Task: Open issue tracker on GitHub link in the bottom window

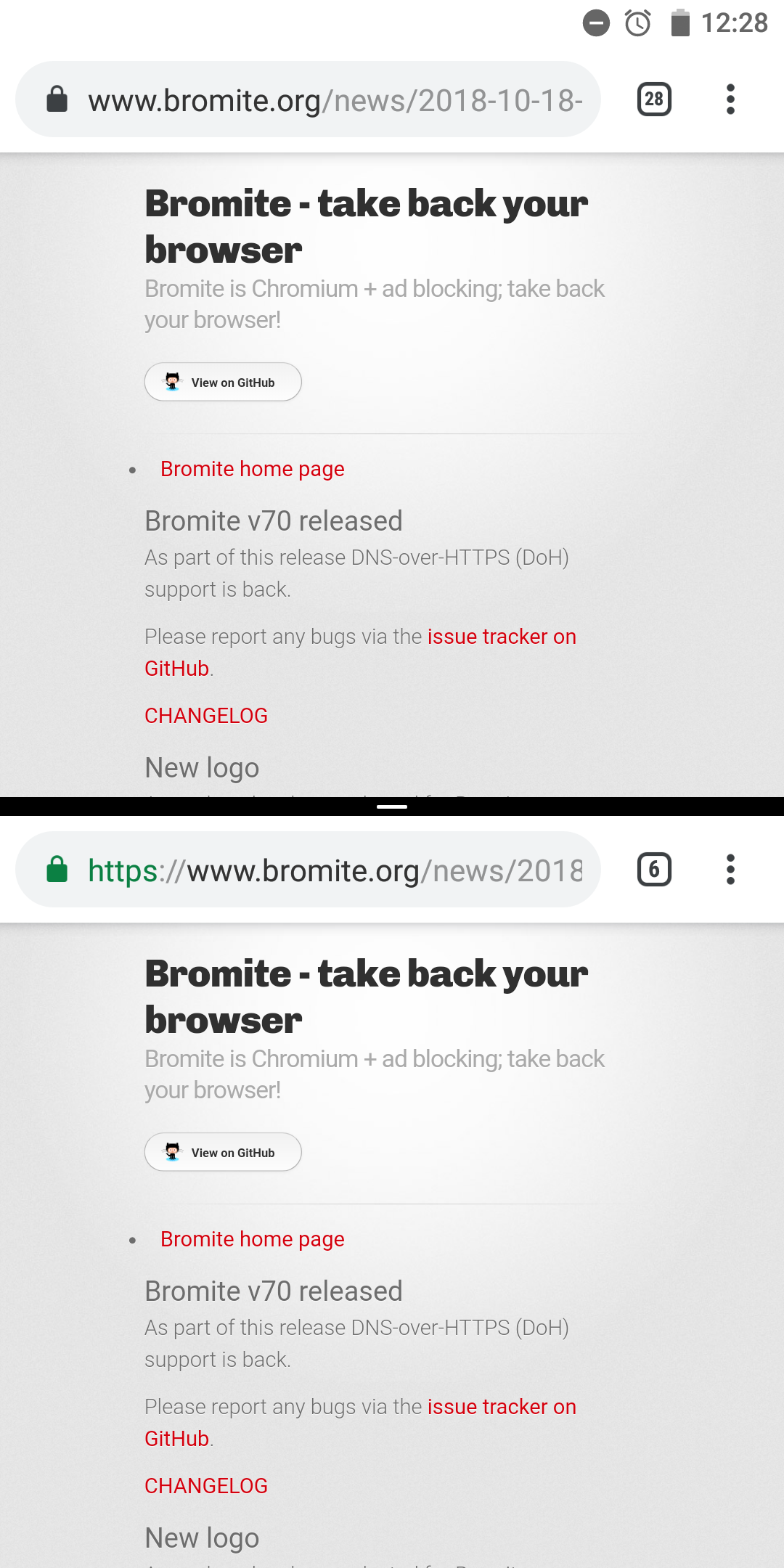Action: click(x=501, y=1407)
